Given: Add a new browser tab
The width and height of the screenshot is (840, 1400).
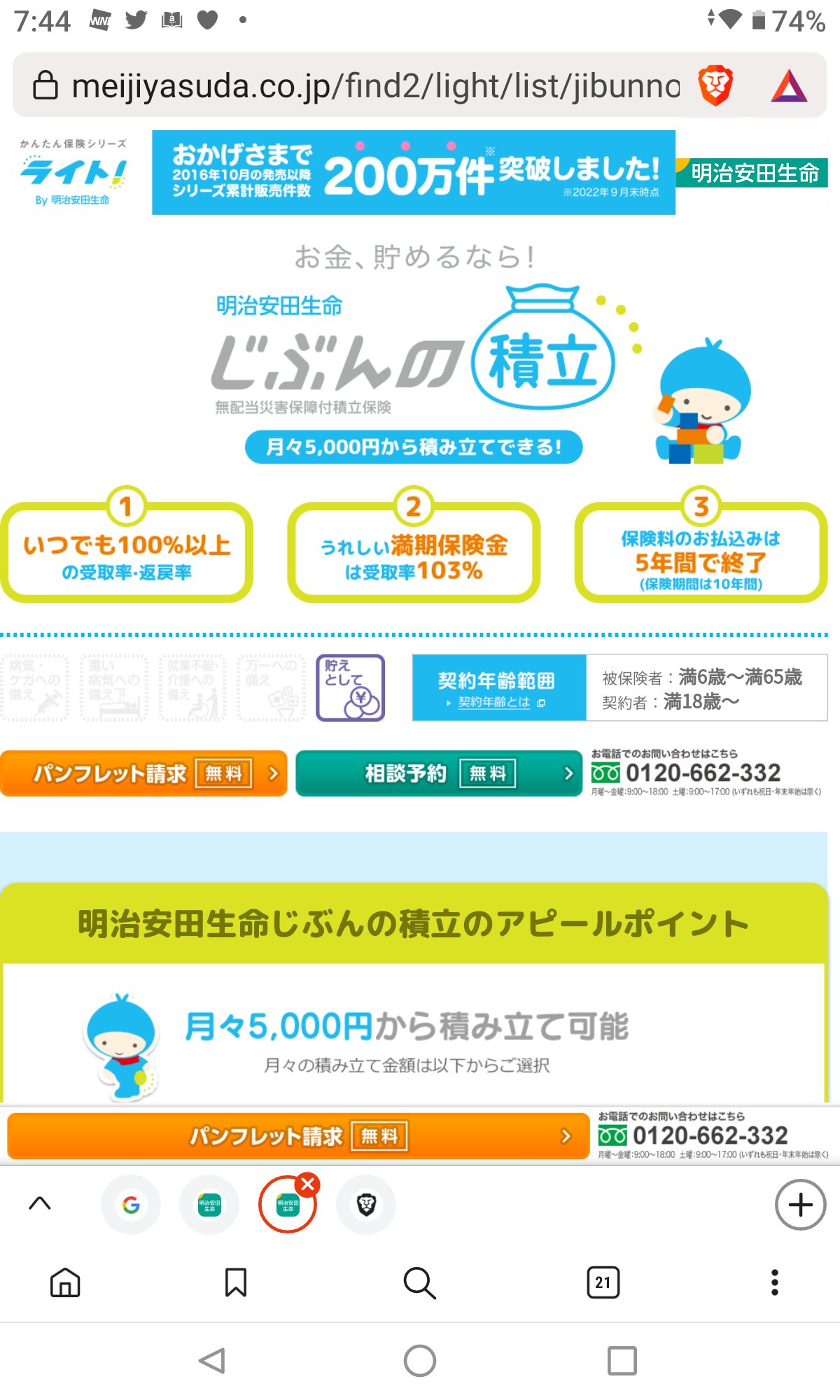Looking at the screenshot, I should 800,1205.
